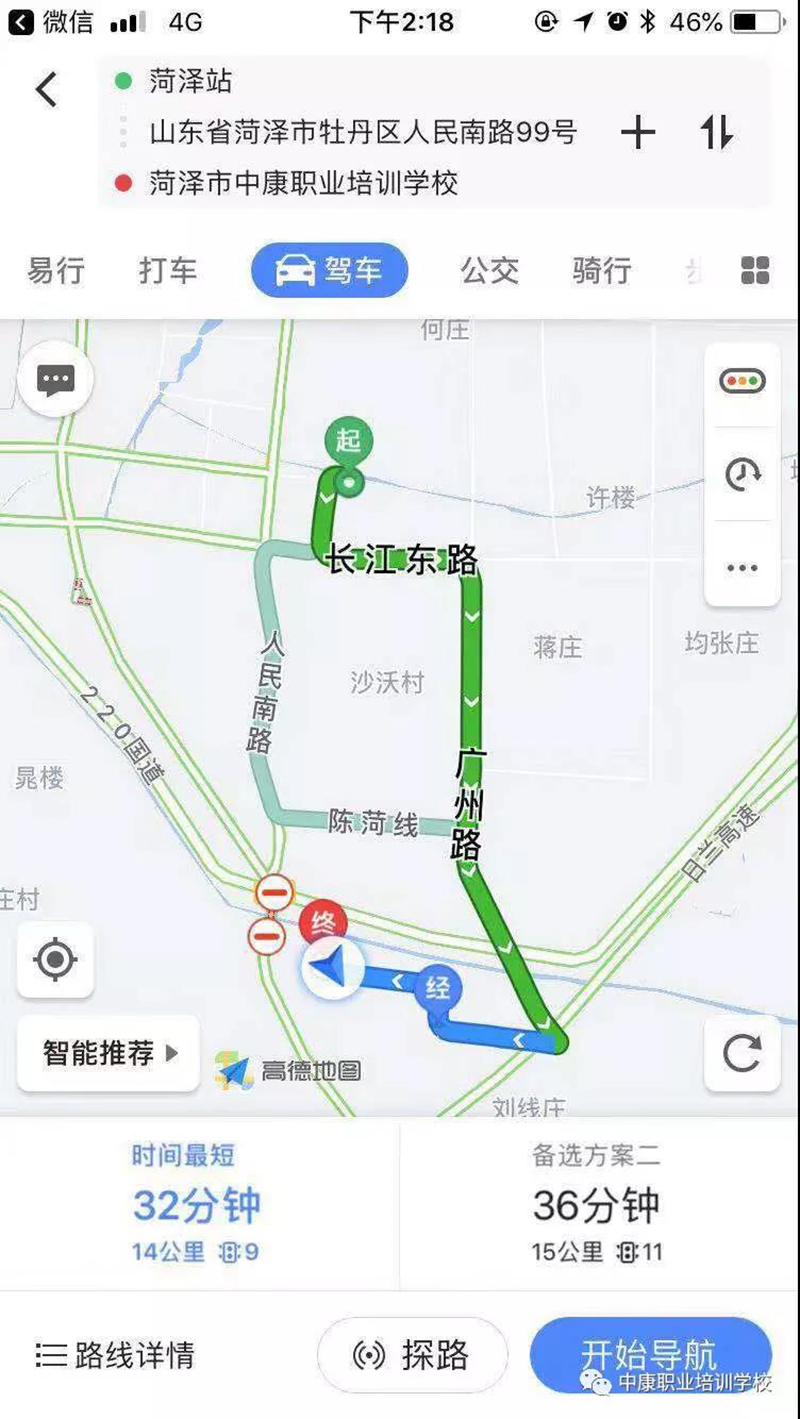Swap start and destination points
This screenshot has width=800, height=1419.
tap(717, 132)
